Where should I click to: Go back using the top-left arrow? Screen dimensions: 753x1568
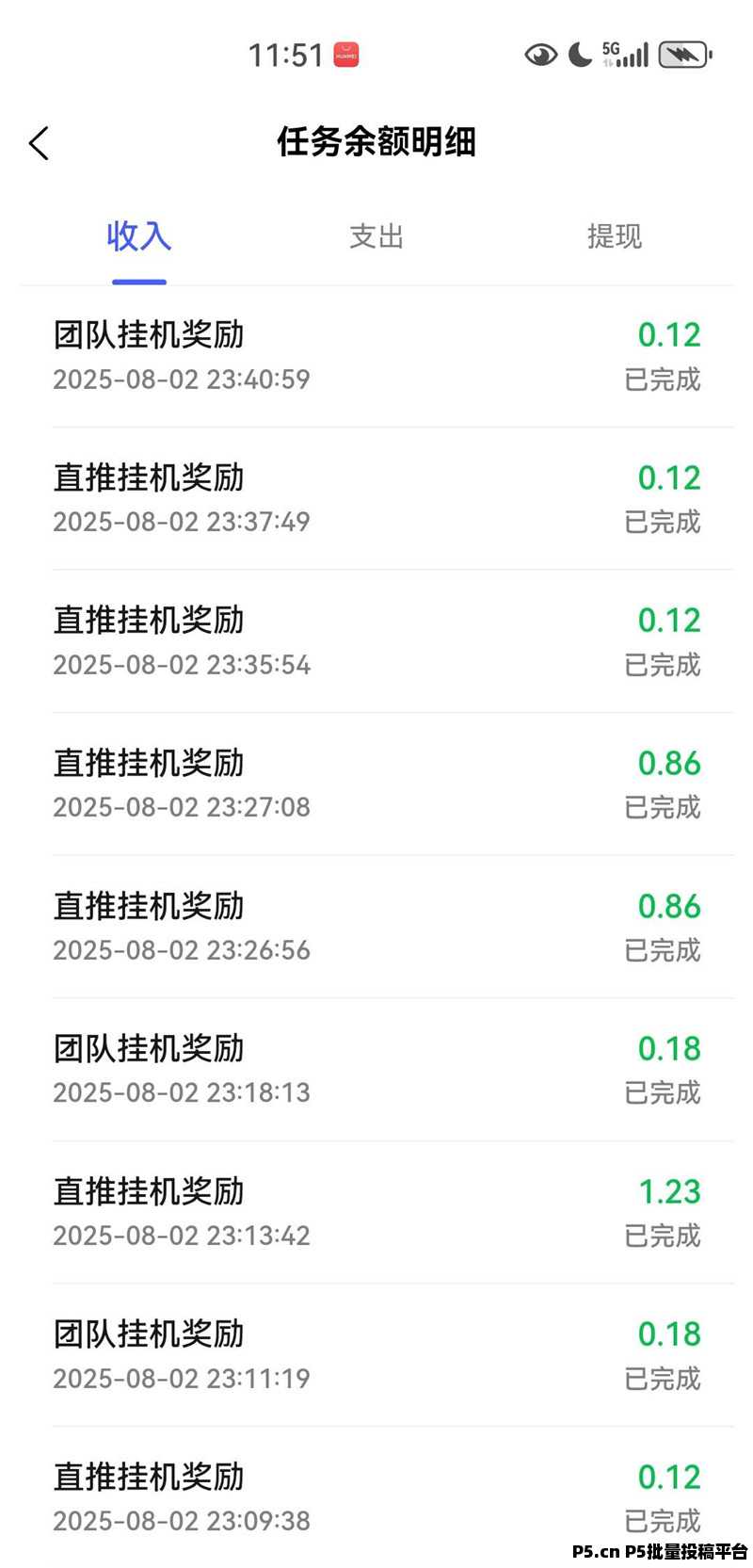pos(39,143)
